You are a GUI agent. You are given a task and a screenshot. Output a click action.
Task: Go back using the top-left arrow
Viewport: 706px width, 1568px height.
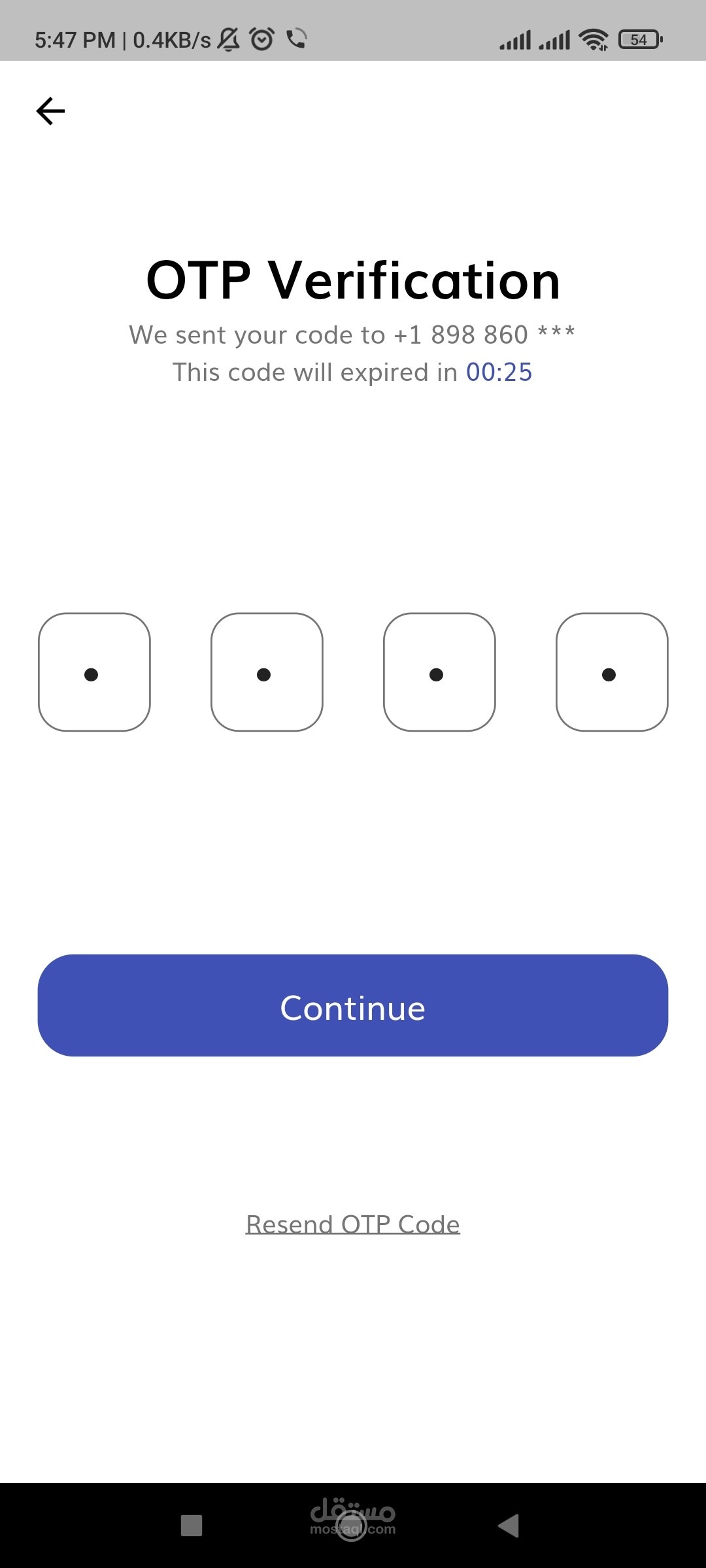[x=50, y=111]
